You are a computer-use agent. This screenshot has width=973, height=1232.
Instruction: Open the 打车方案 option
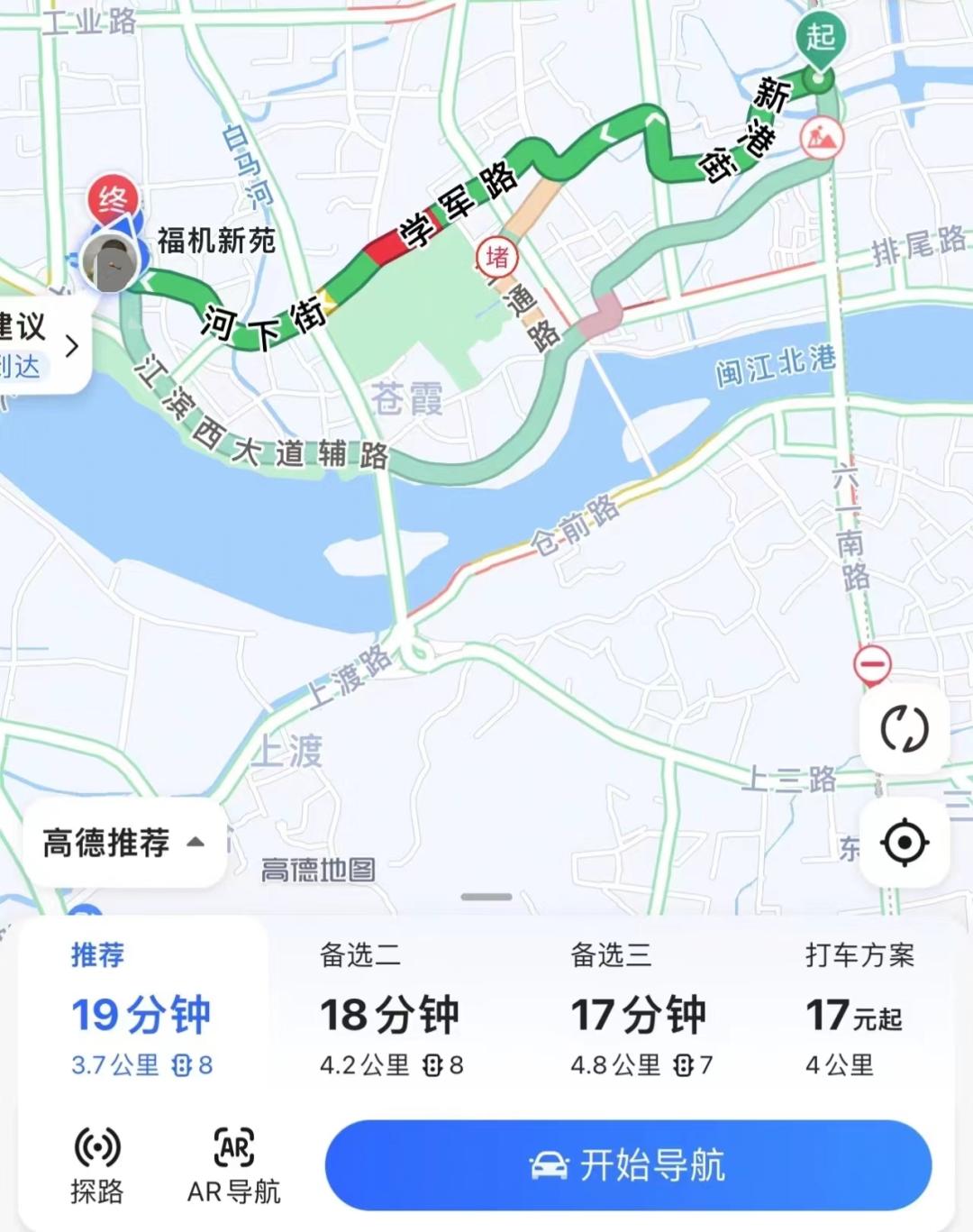pyautogui.click(x=859, y=1010)
